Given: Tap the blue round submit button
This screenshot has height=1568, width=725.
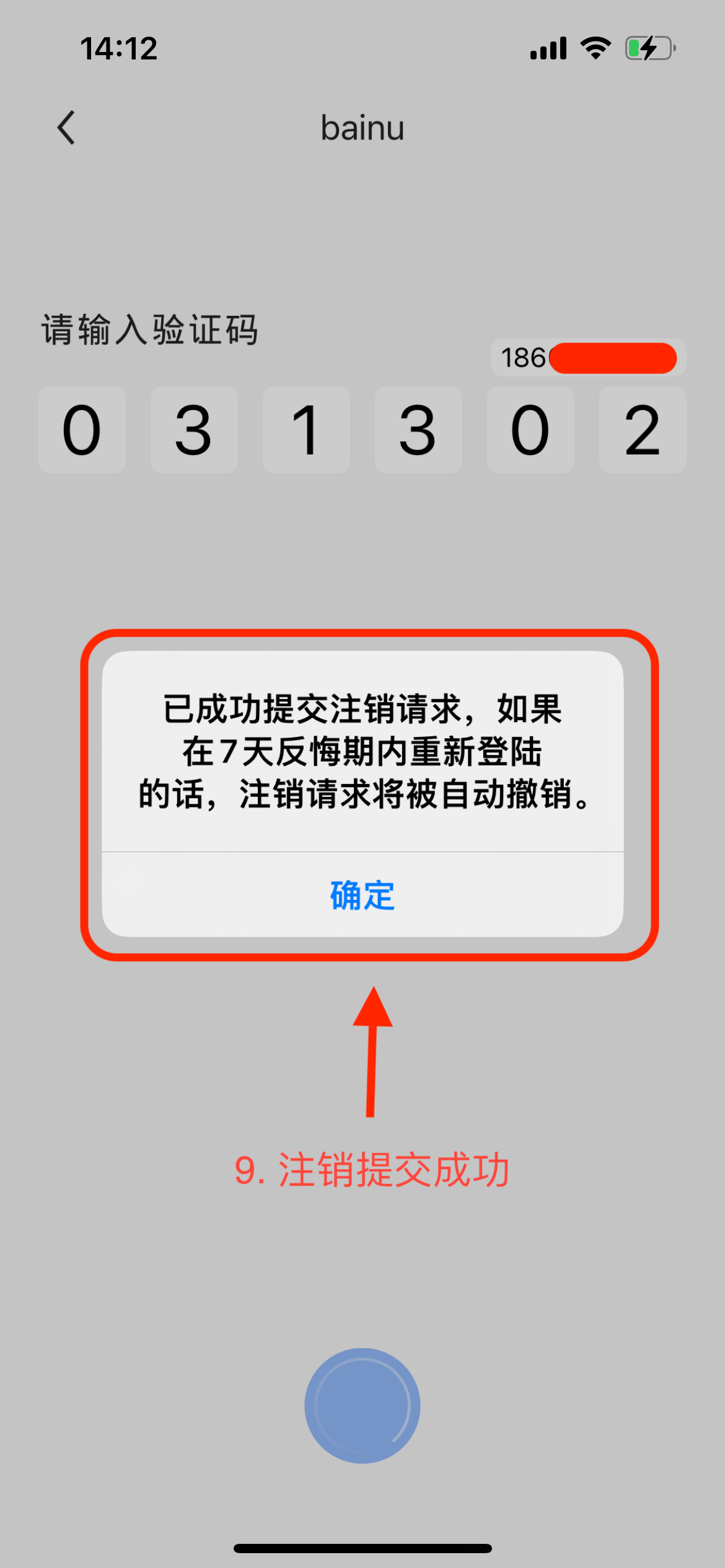Looking at the screenshot, I should click(362, 1406).
